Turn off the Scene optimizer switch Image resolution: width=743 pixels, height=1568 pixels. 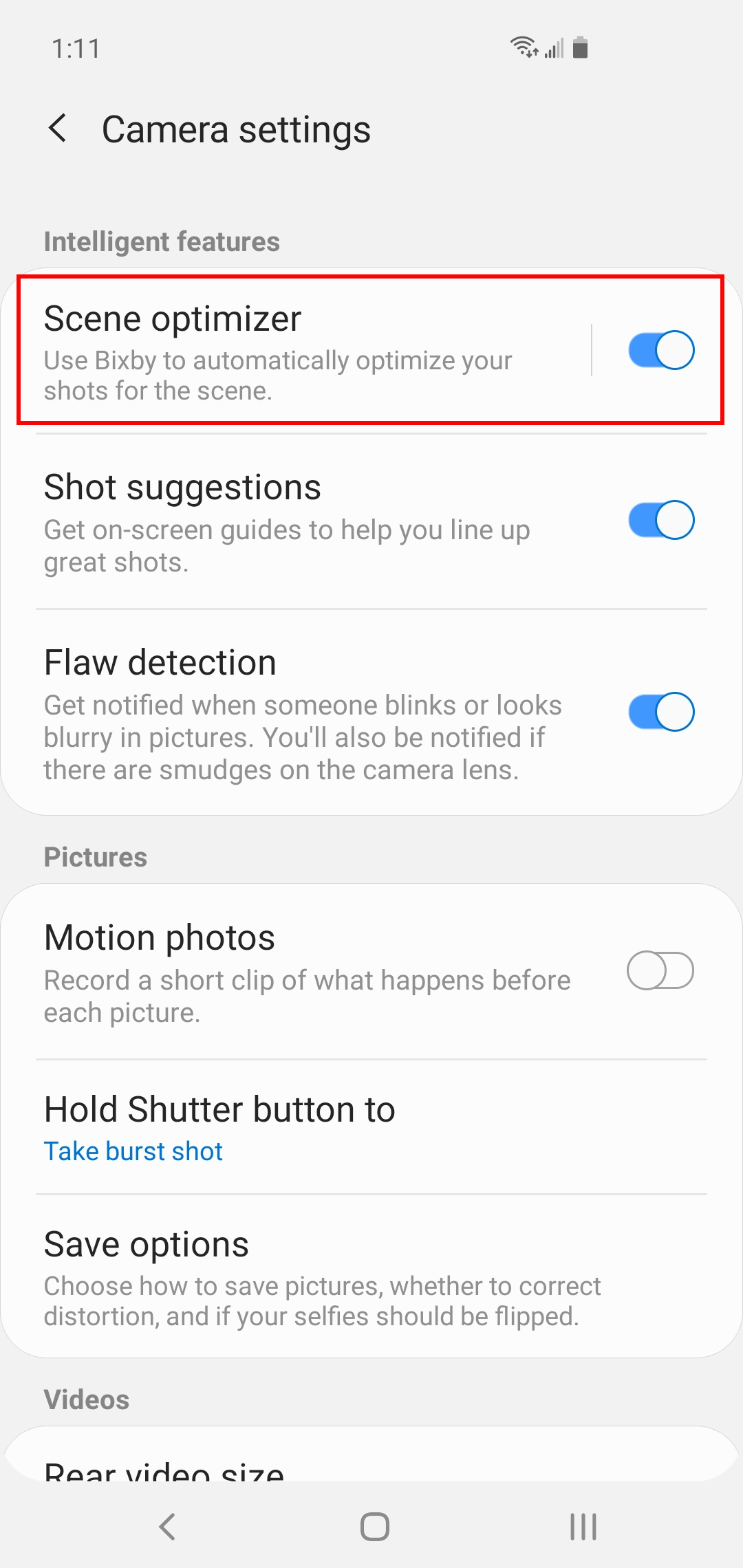point(660,350)
